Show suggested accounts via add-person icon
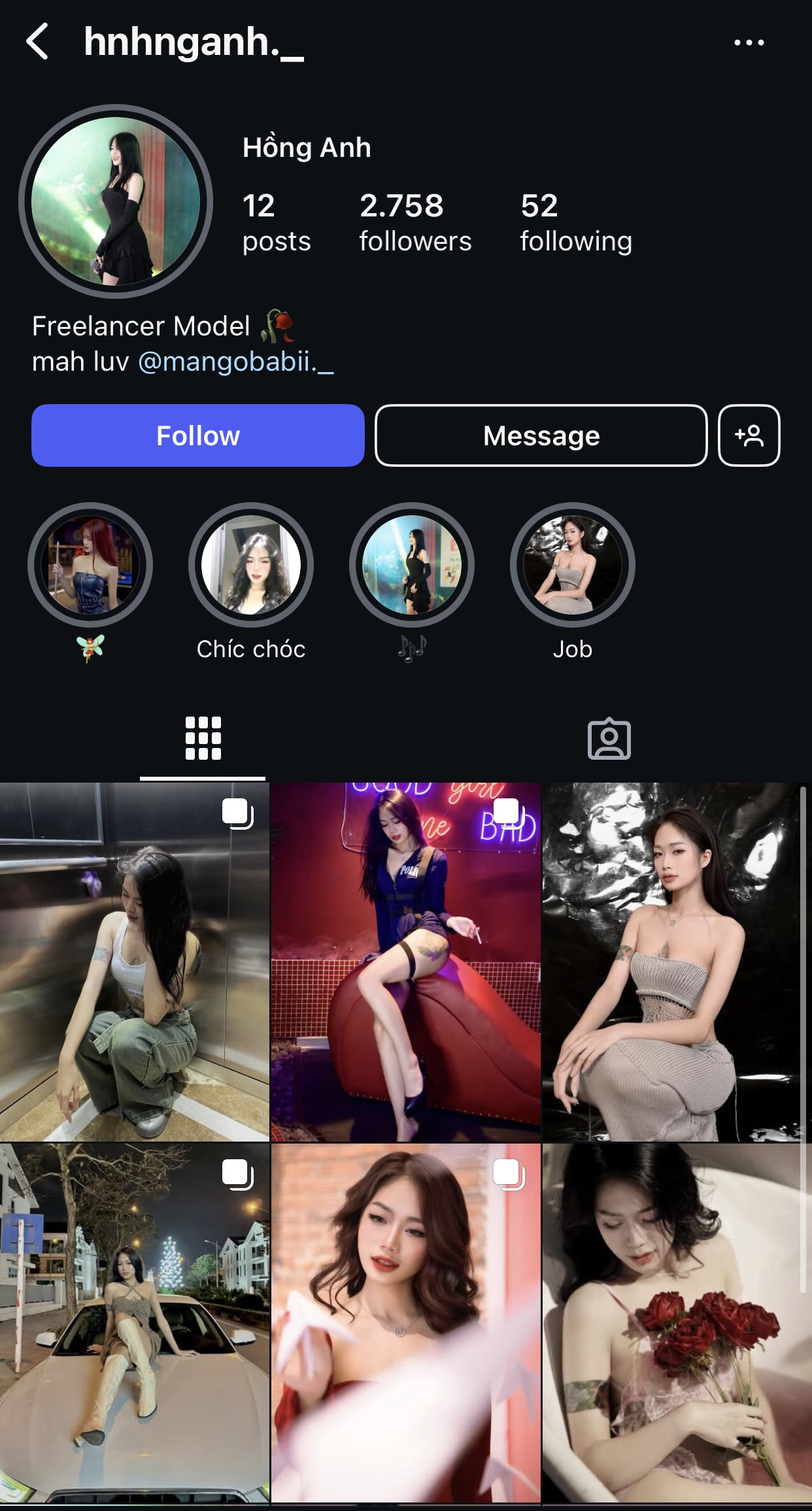Screen dimensions: 812x1511 pos(749,435)
